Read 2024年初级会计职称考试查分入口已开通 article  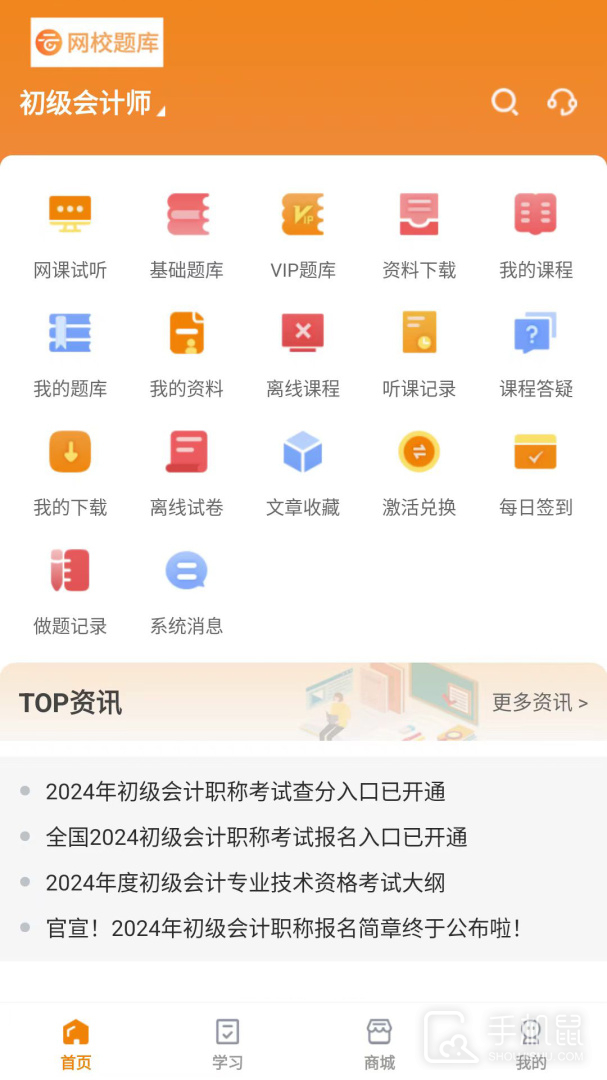point(245,791)
